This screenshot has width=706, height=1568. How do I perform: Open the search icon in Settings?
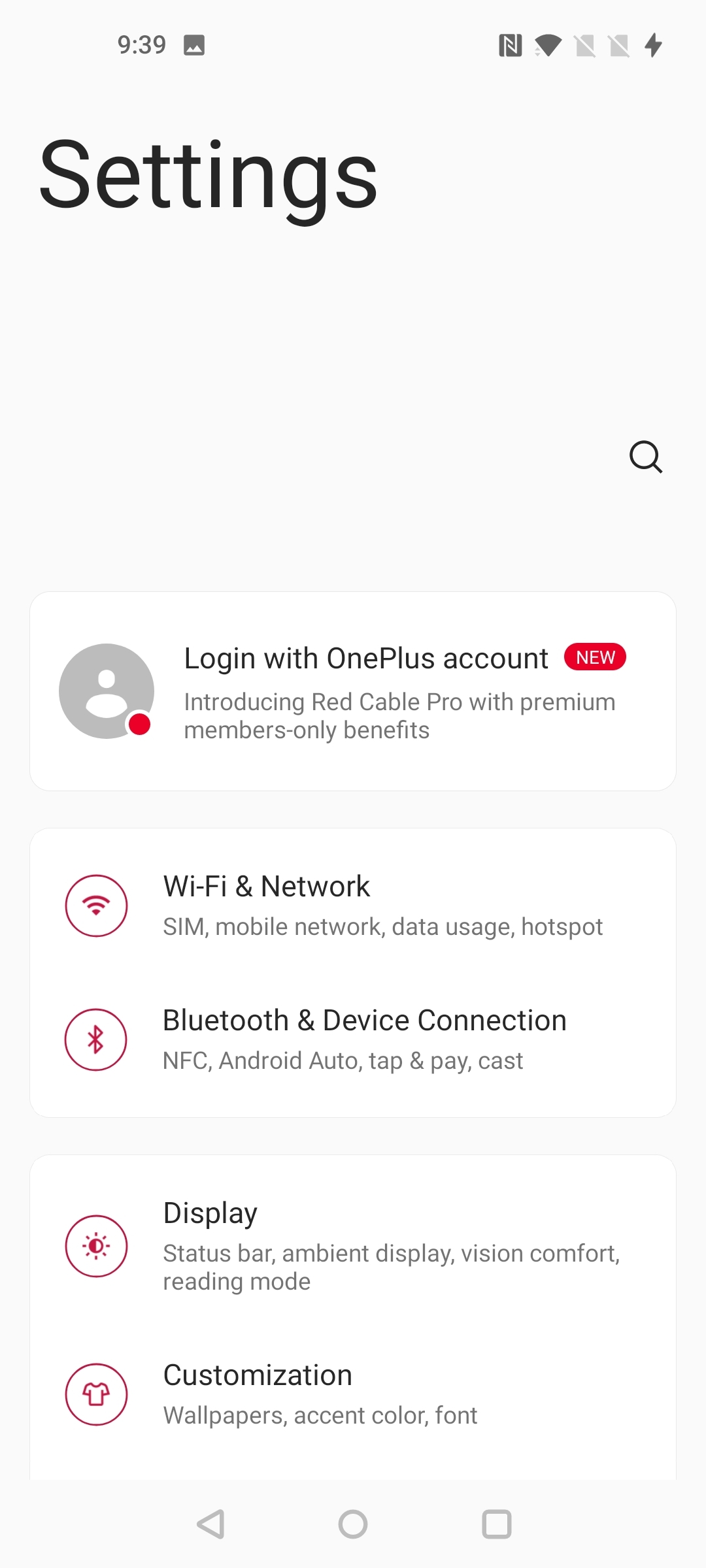coord(646,457)
